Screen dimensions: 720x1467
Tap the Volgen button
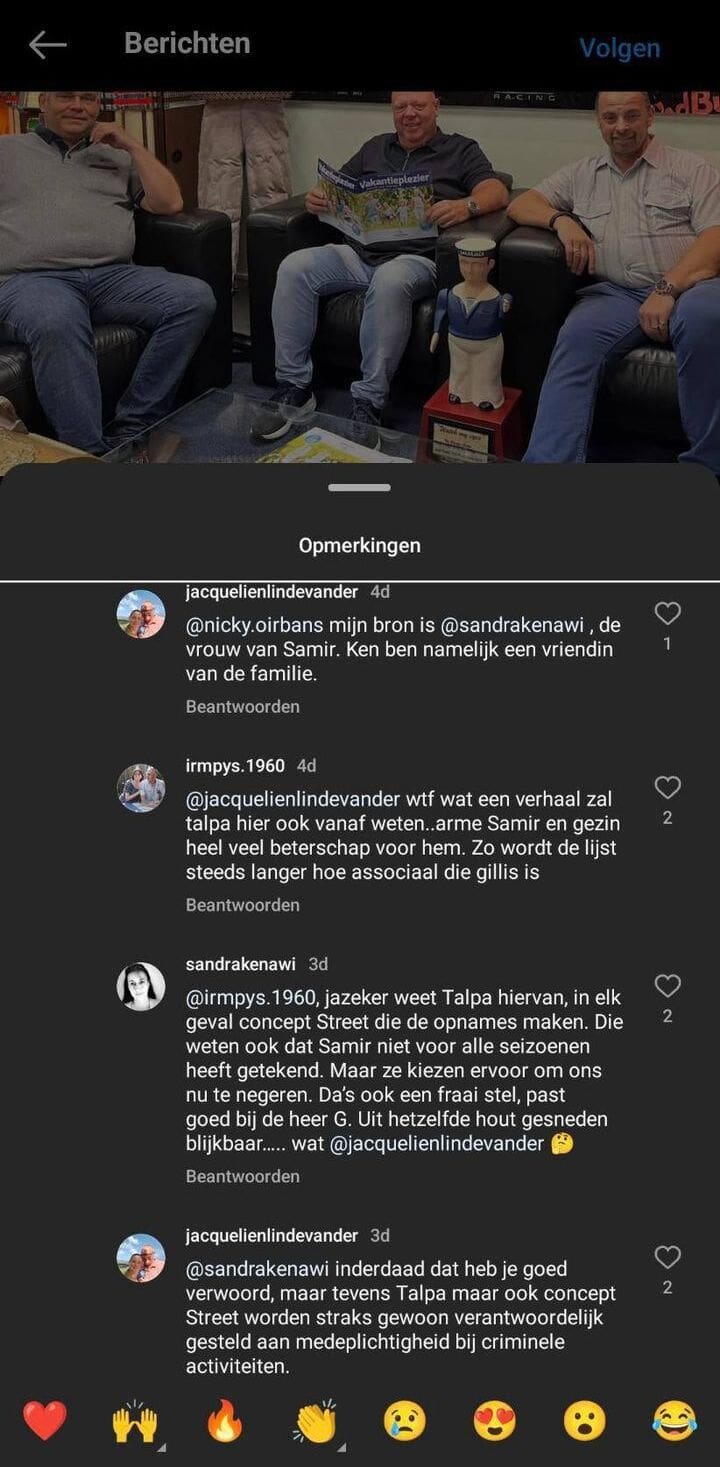(619, 48)
